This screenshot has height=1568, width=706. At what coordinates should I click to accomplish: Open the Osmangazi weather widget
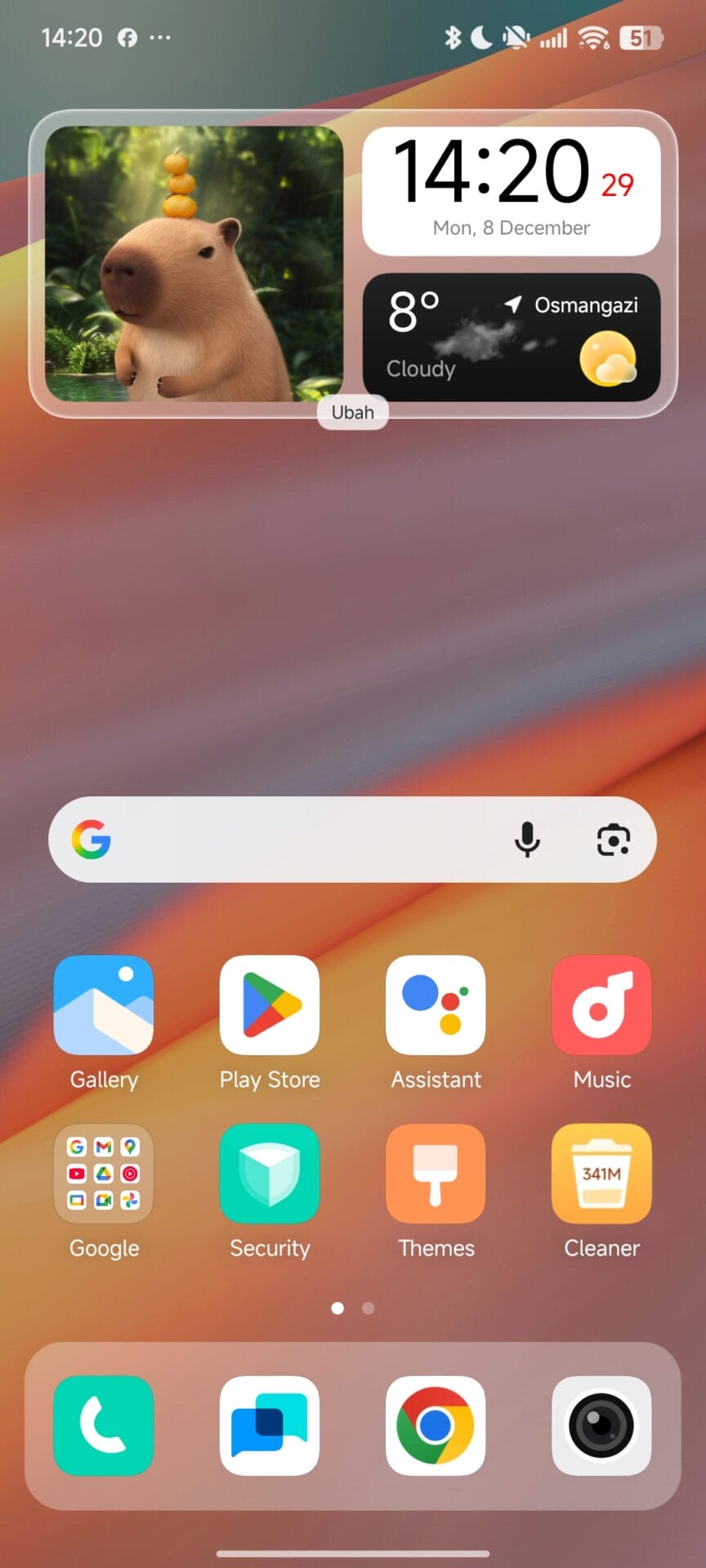point(512,336)
